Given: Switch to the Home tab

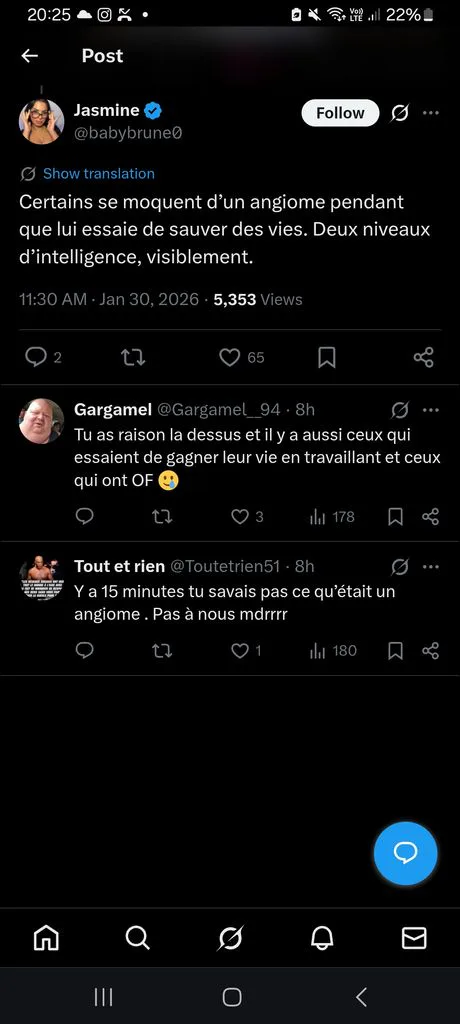Looking at the screenshot, I should click(x=46, y=938).
